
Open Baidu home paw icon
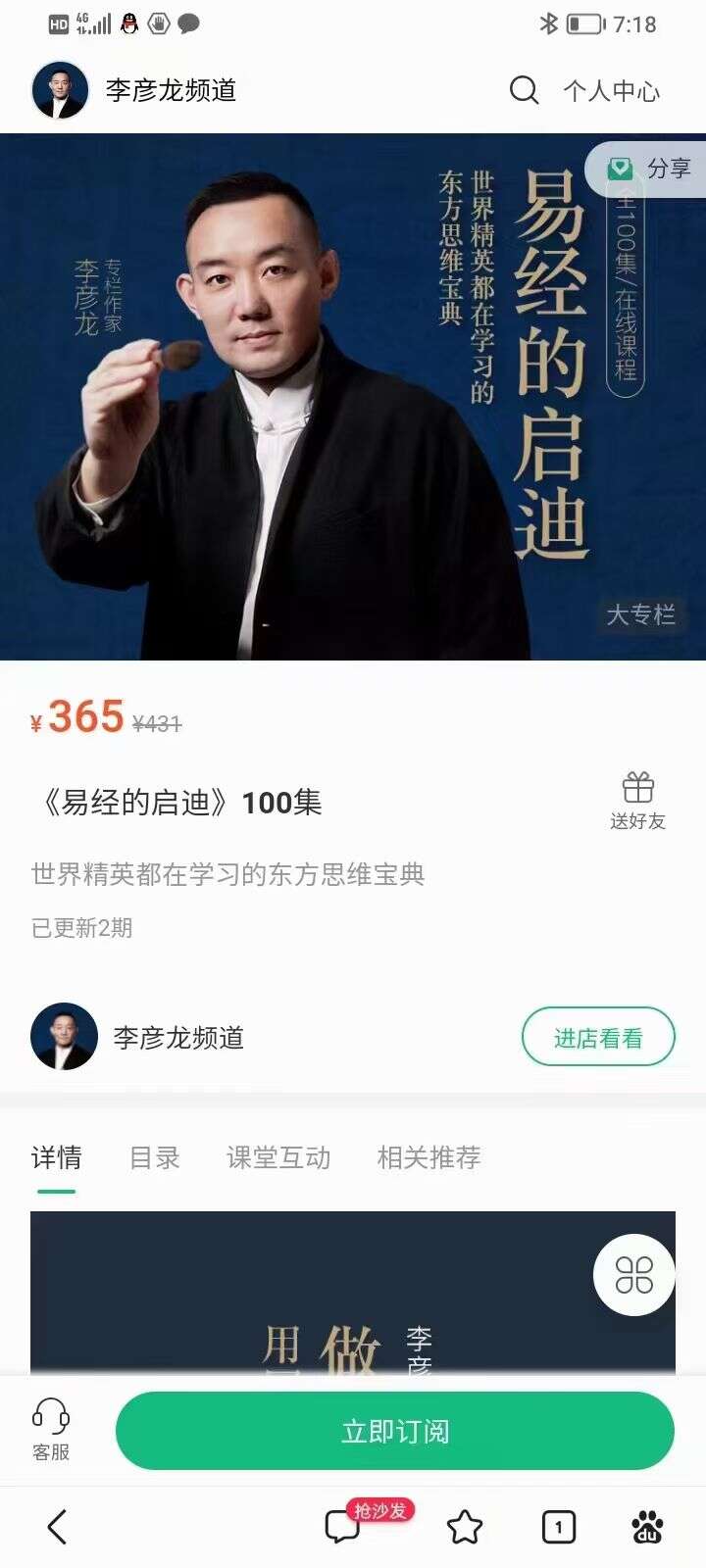pos(647,1526)
